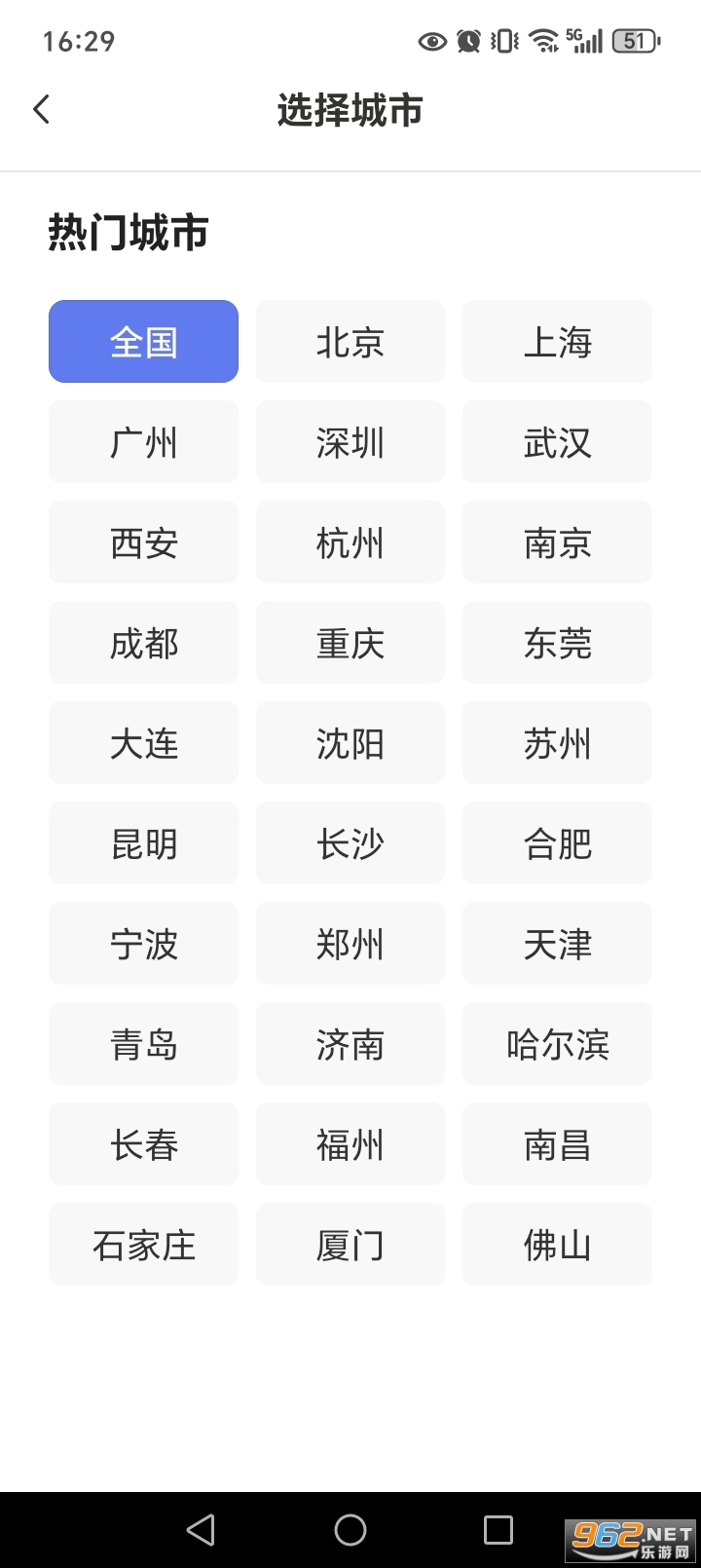The width and height of the screenshot is (701, 1568).
Task: Select 哈尔滨 from hot cities
Action: tap(557, 1043)
